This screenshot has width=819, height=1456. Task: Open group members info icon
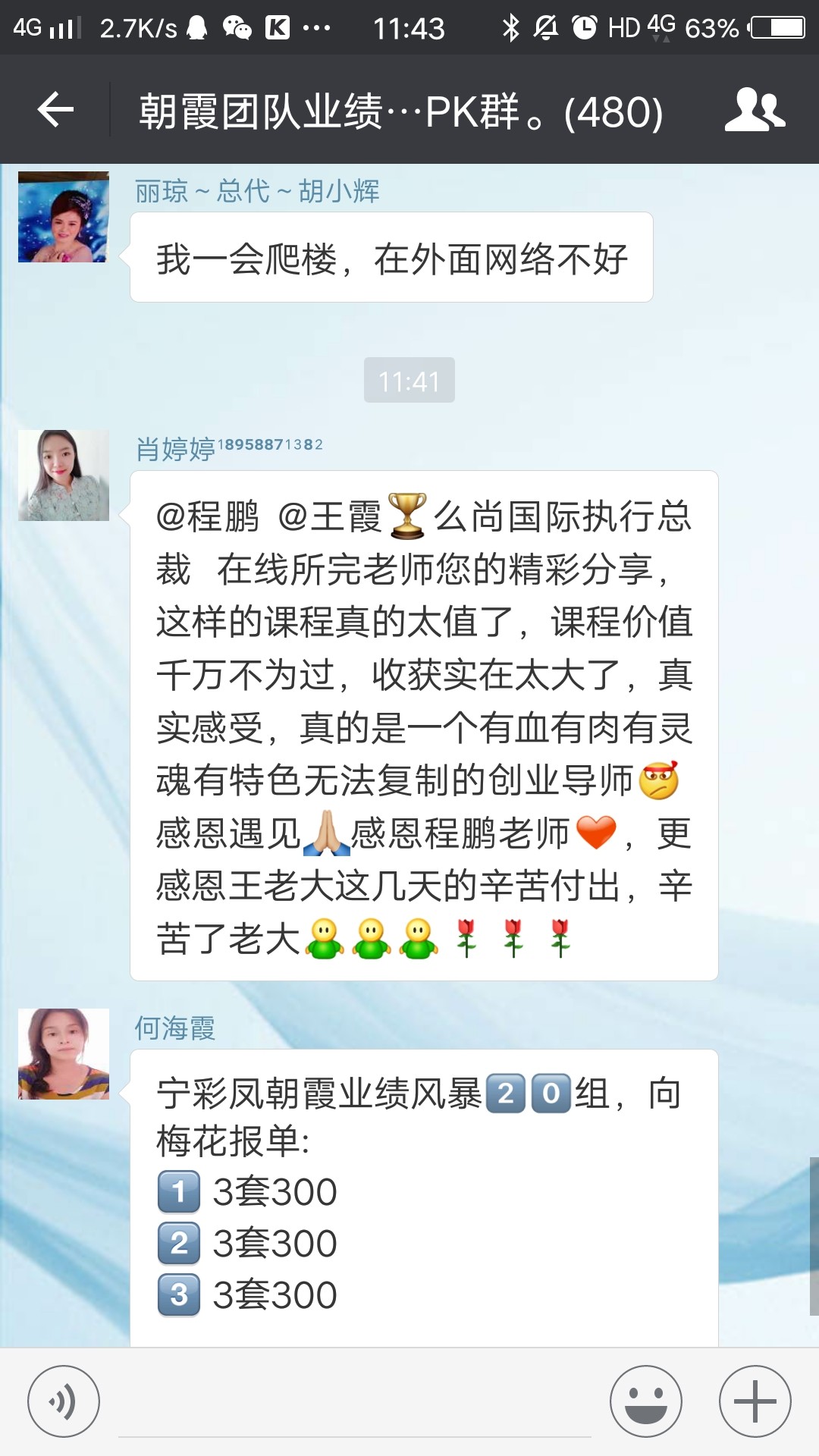coord(754,111)
